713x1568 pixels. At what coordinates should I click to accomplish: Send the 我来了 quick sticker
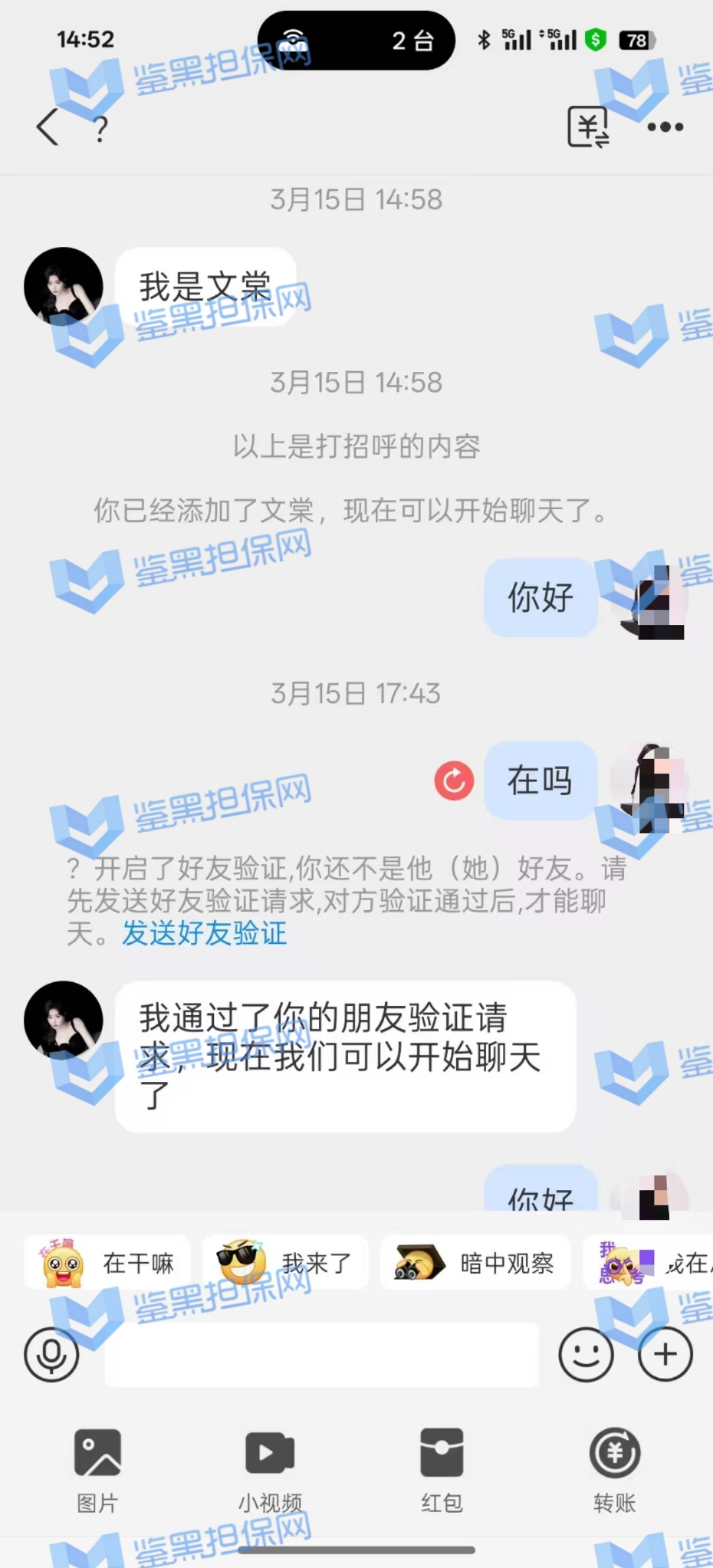285,1263
